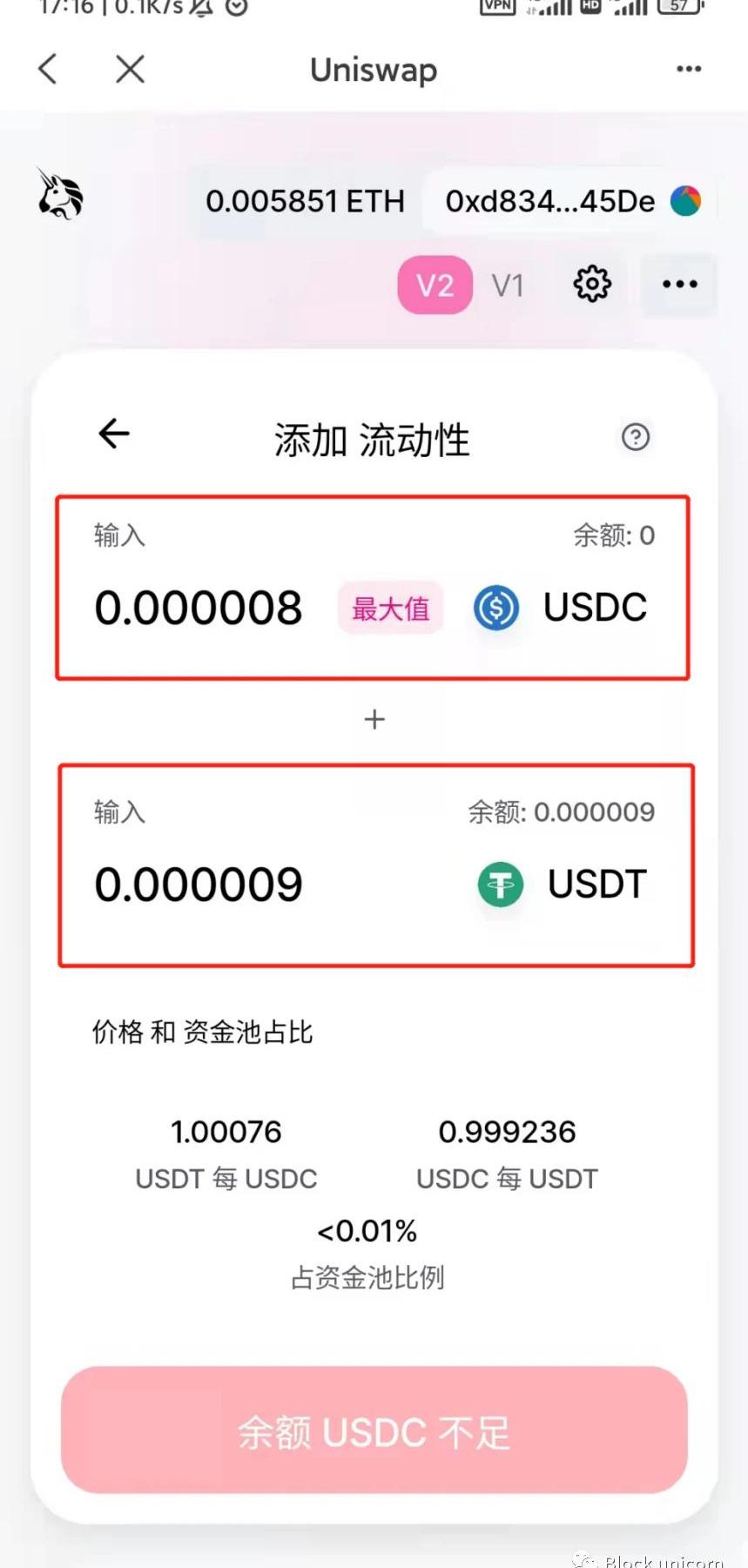Viewport: 748px width, 1568px height.
Task: Go back in the browser header
Action: coord(48,69)
